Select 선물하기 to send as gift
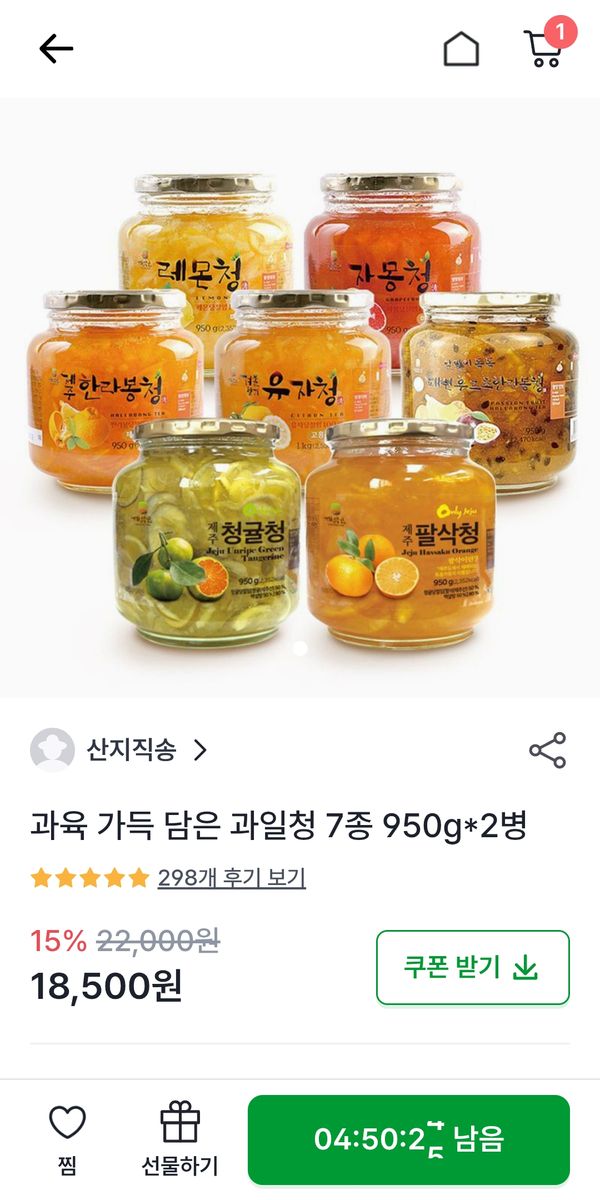600x1200 pixels. (180, 1139)
